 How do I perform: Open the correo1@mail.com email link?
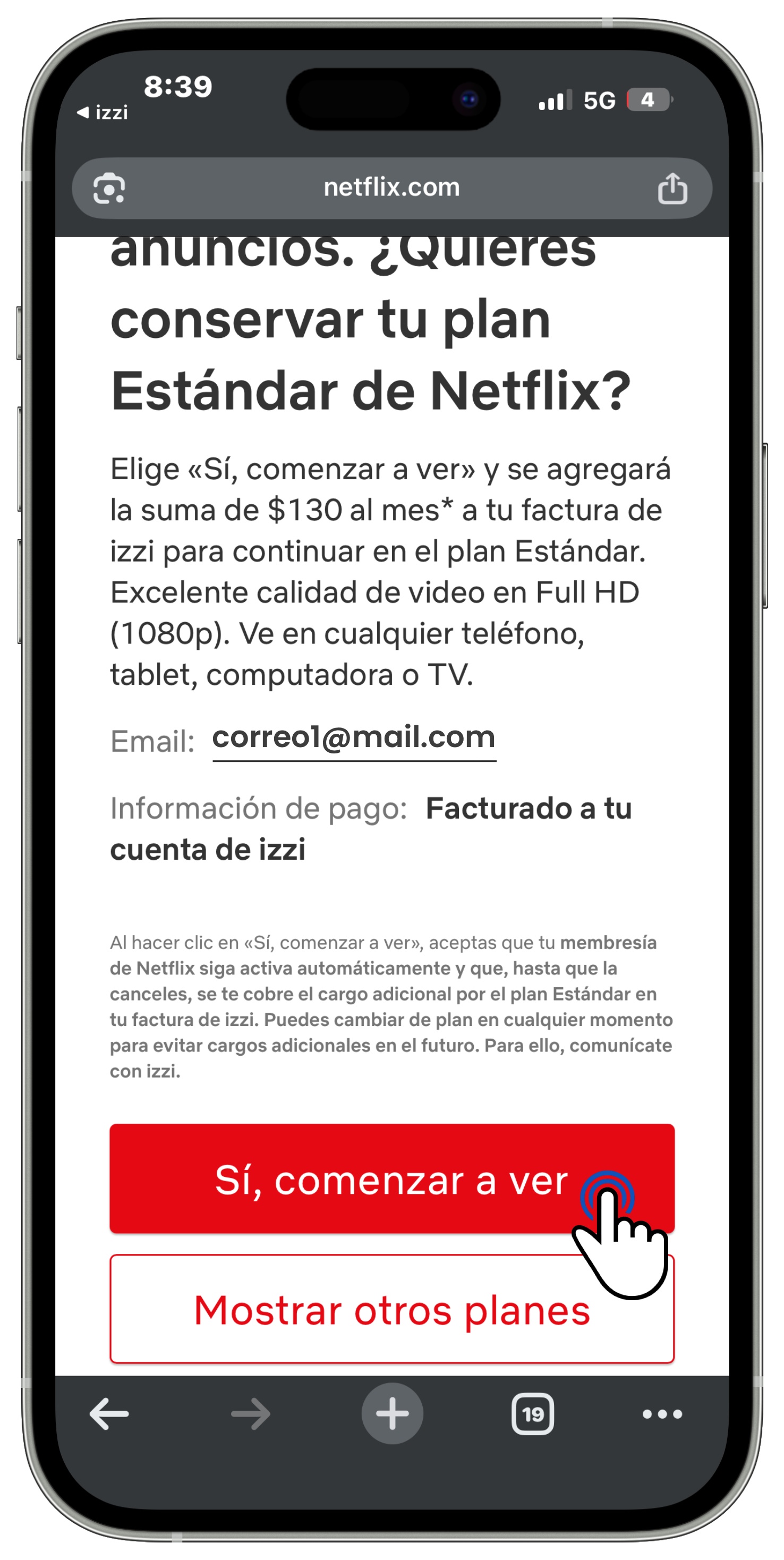pos(354,737)
